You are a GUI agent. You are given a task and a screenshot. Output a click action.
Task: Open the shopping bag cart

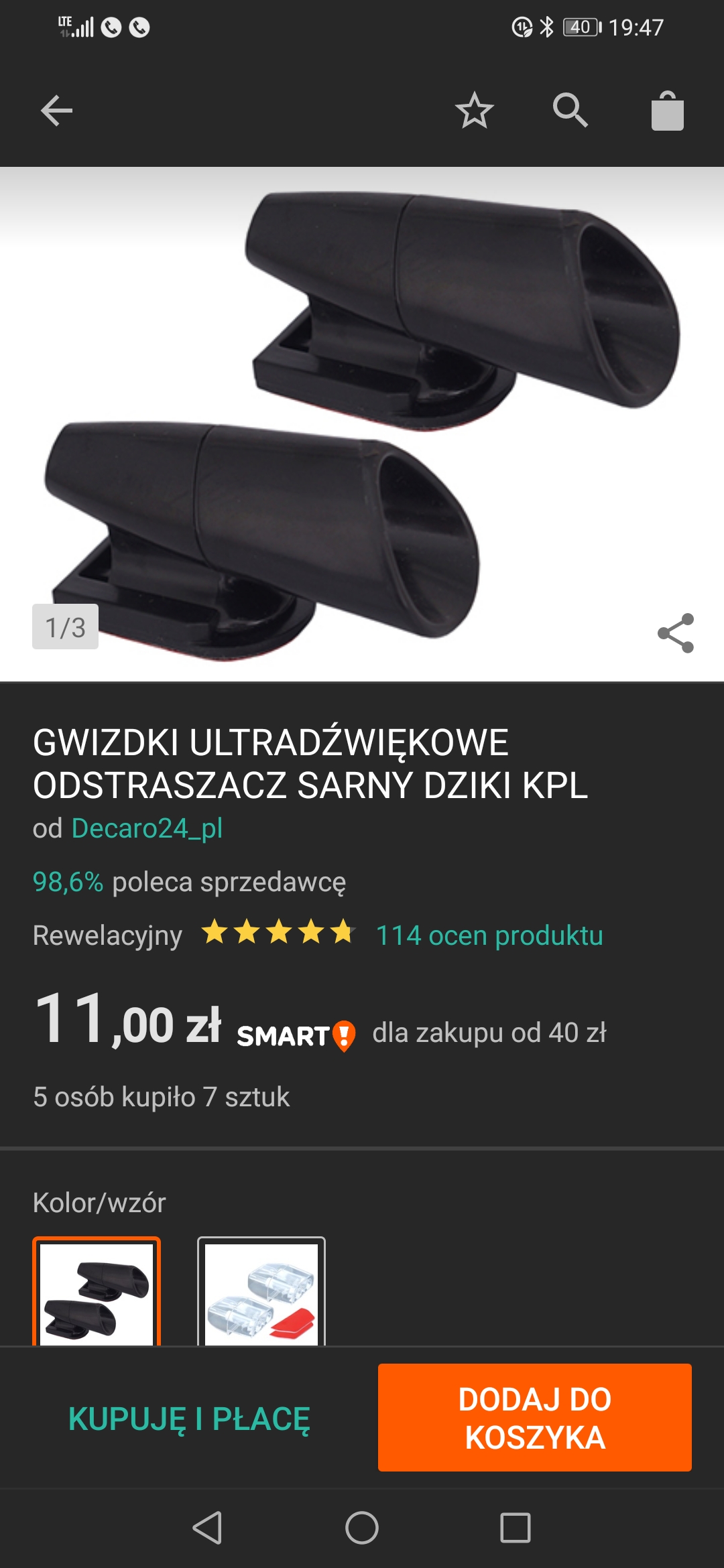(667, 111)
